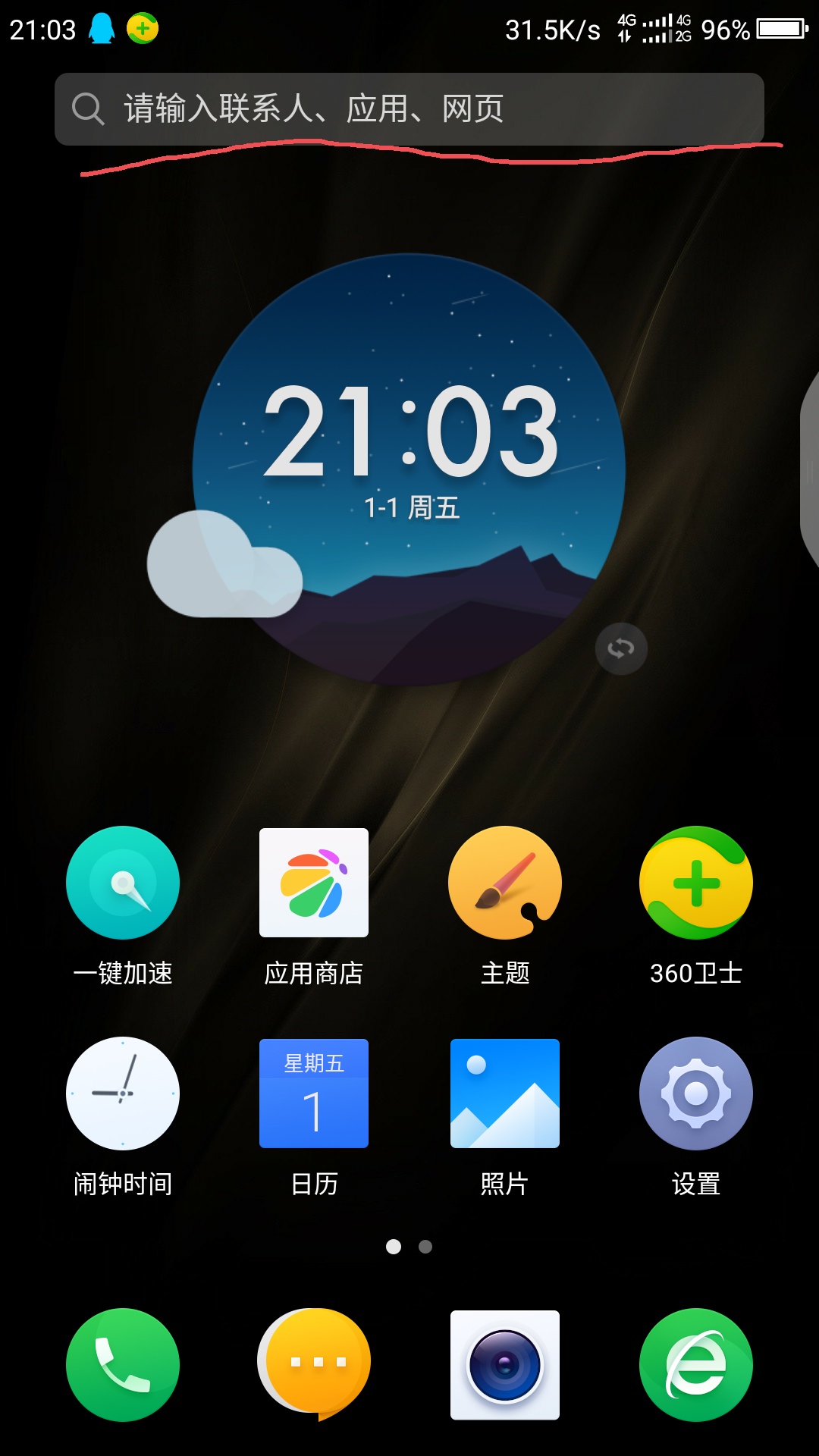Open 照片 photo gallery
The height and width of the screenshot is (1456, 819).
(x=505, y=1094)
